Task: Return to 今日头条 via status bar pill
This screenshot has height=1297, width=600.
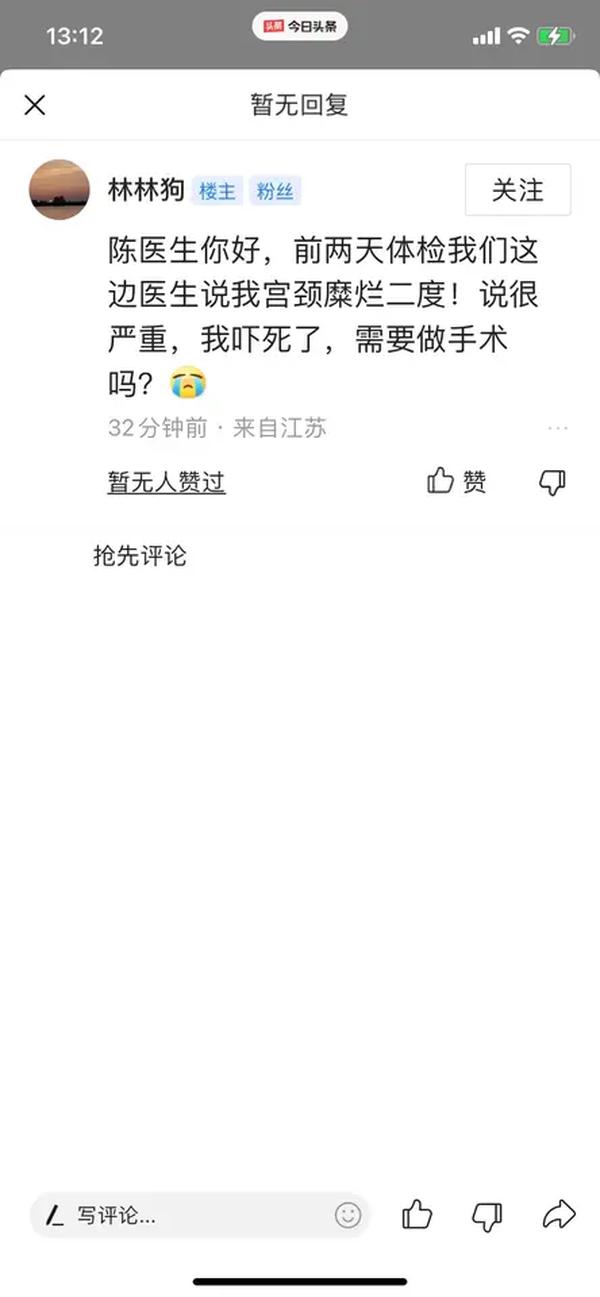Action: [x=300, y=27]
